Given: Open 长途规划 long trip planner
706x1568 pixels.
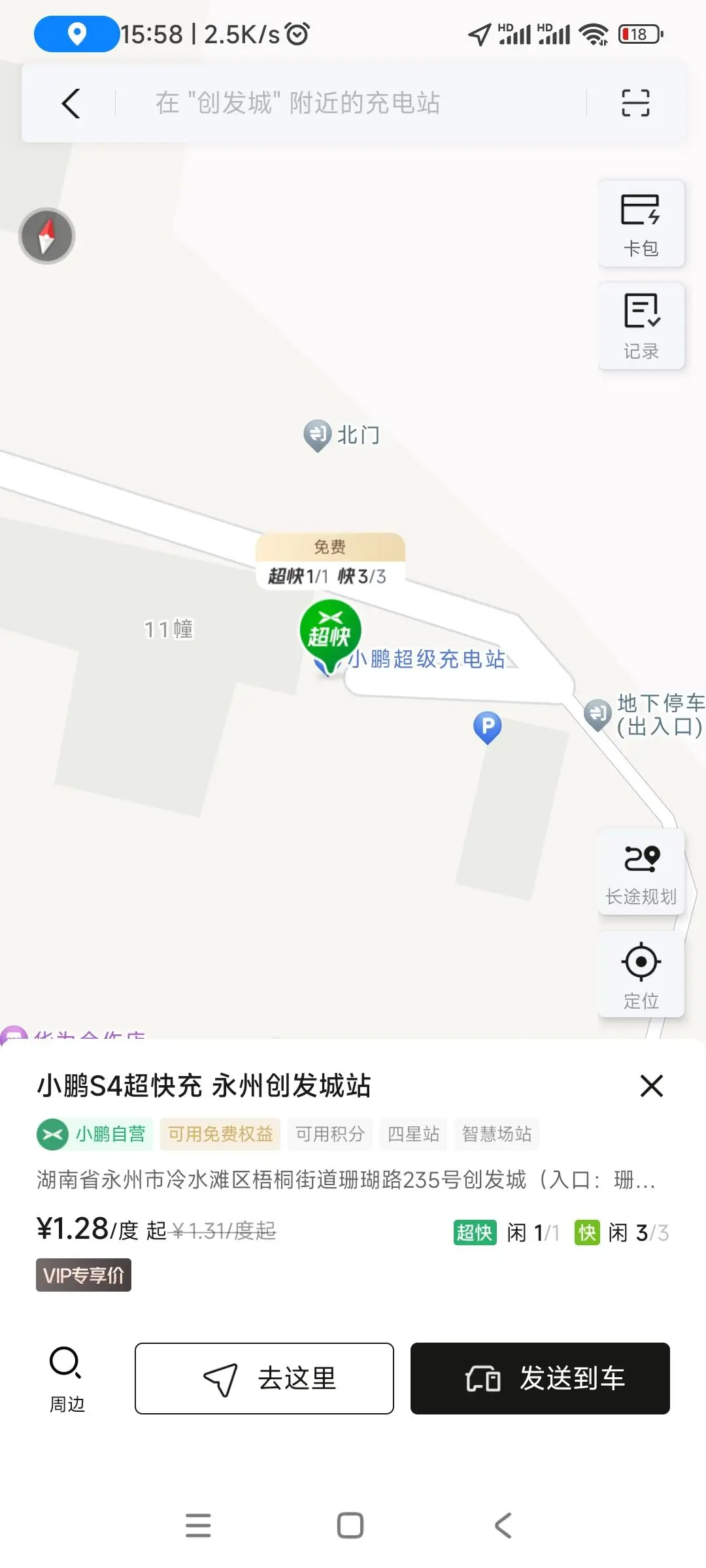Looking at the screenshot, I should click(641, 871).
